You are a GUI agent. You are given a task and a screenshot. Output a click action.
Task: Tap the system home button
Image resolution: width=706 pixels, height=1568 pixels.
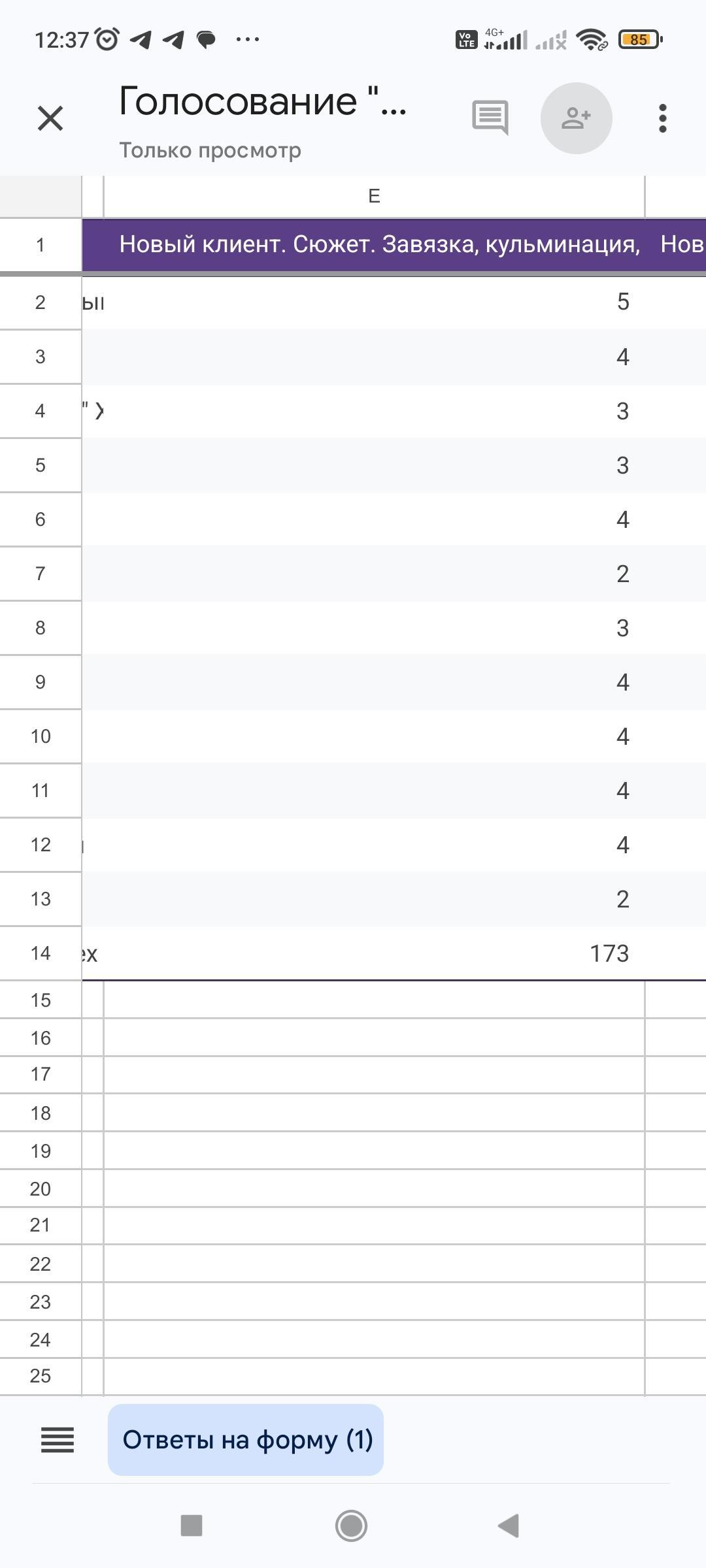click(351, 1526)
